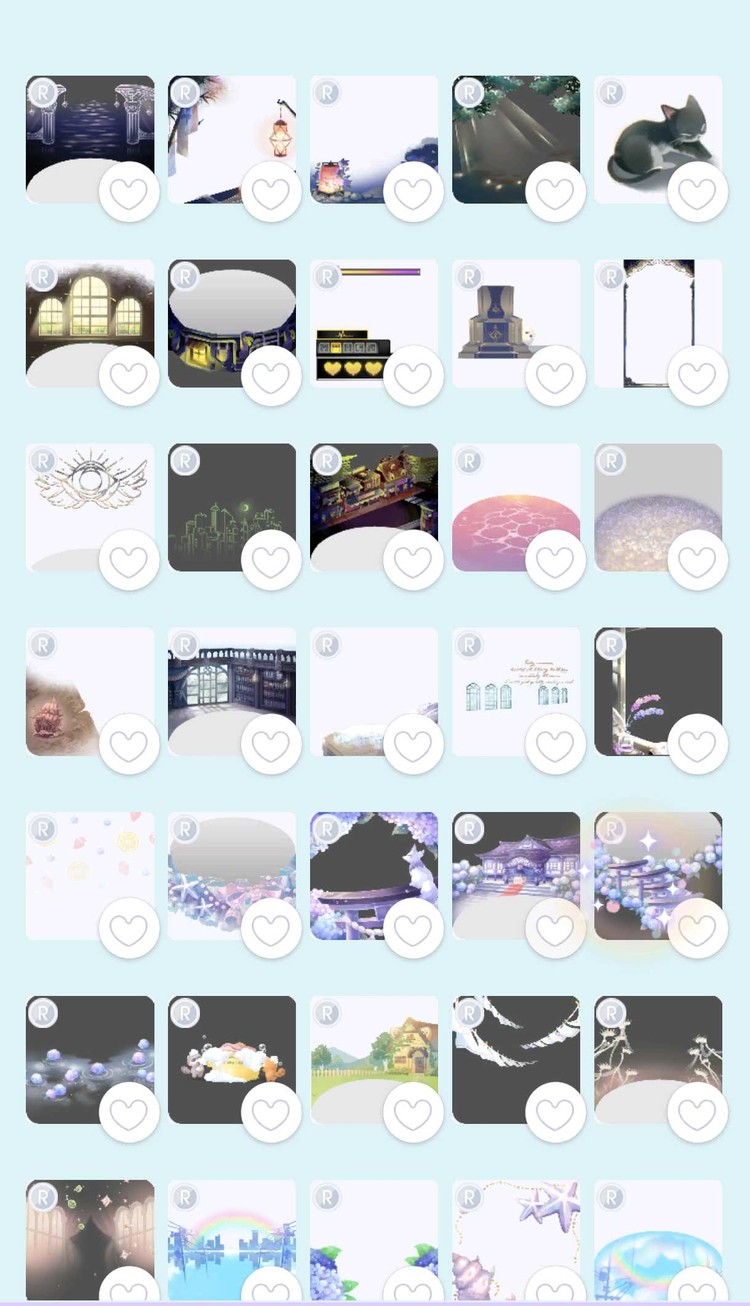This screenshot has height=1306, width=750.
Task: Favorite the sleeping gray cat item
Action: coord(697,193)
